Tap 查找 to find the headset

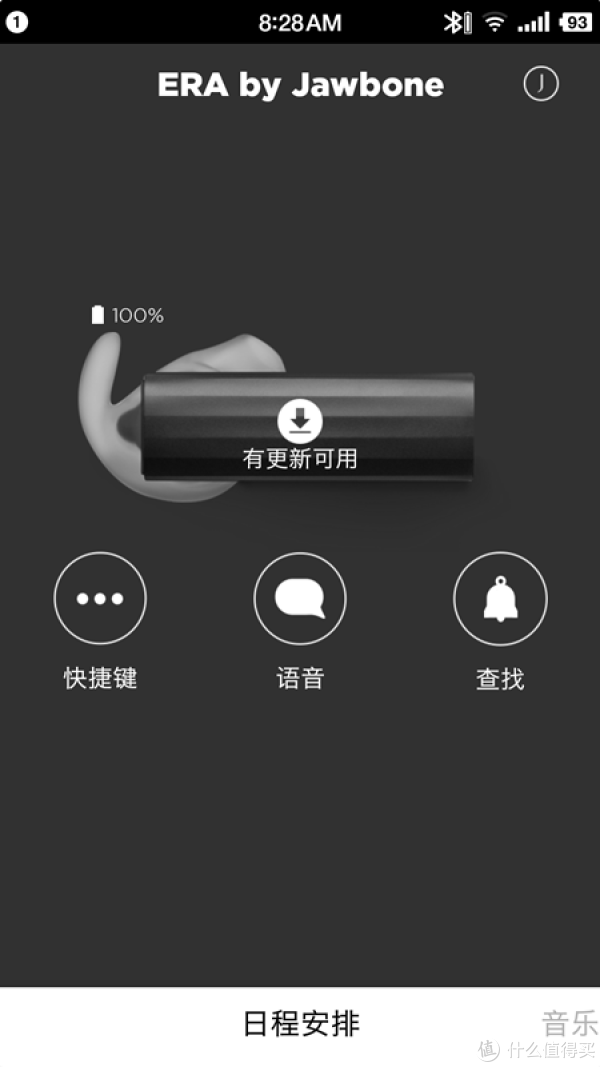click(500, 598)
